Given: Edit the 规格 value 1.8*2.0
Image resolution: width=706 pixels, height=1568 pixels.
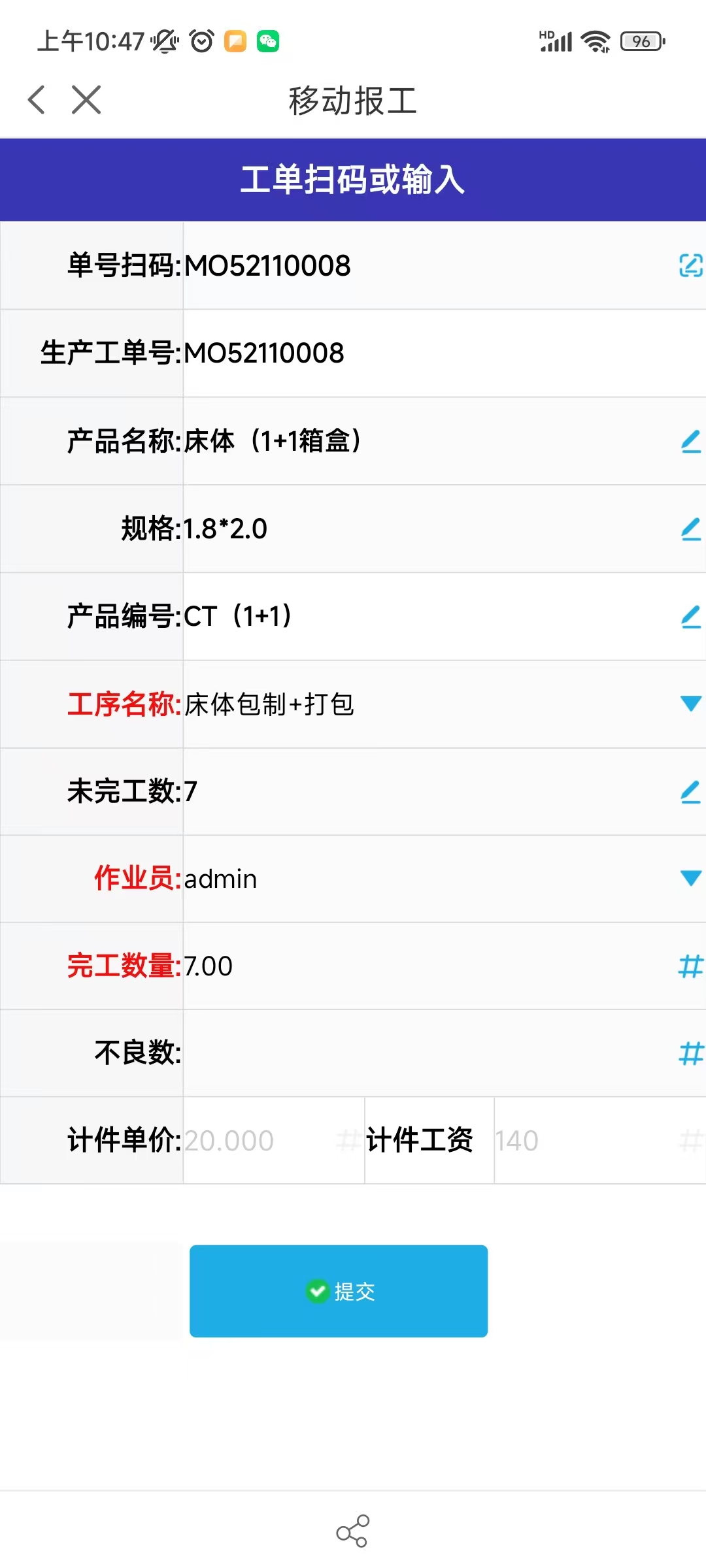Looking at the screenshot, I should point(690,529).
